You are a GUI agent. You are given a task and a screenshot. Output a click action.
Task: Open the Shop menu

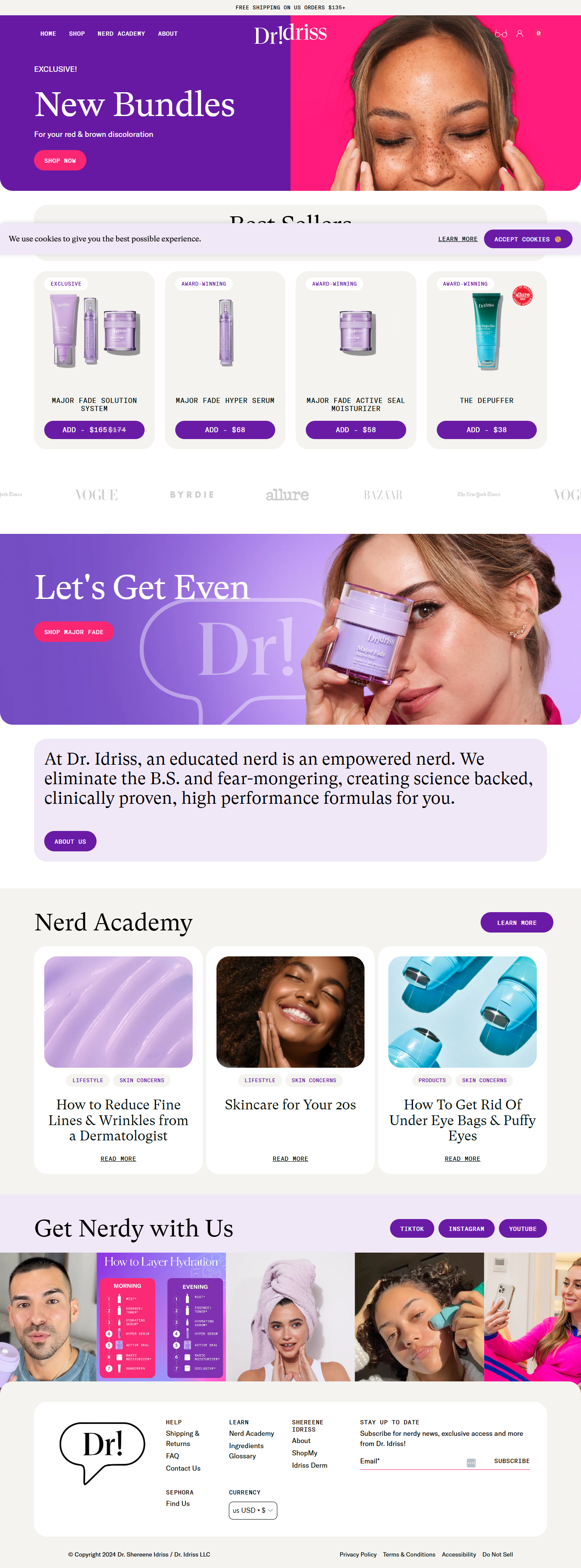click(77, 34)
